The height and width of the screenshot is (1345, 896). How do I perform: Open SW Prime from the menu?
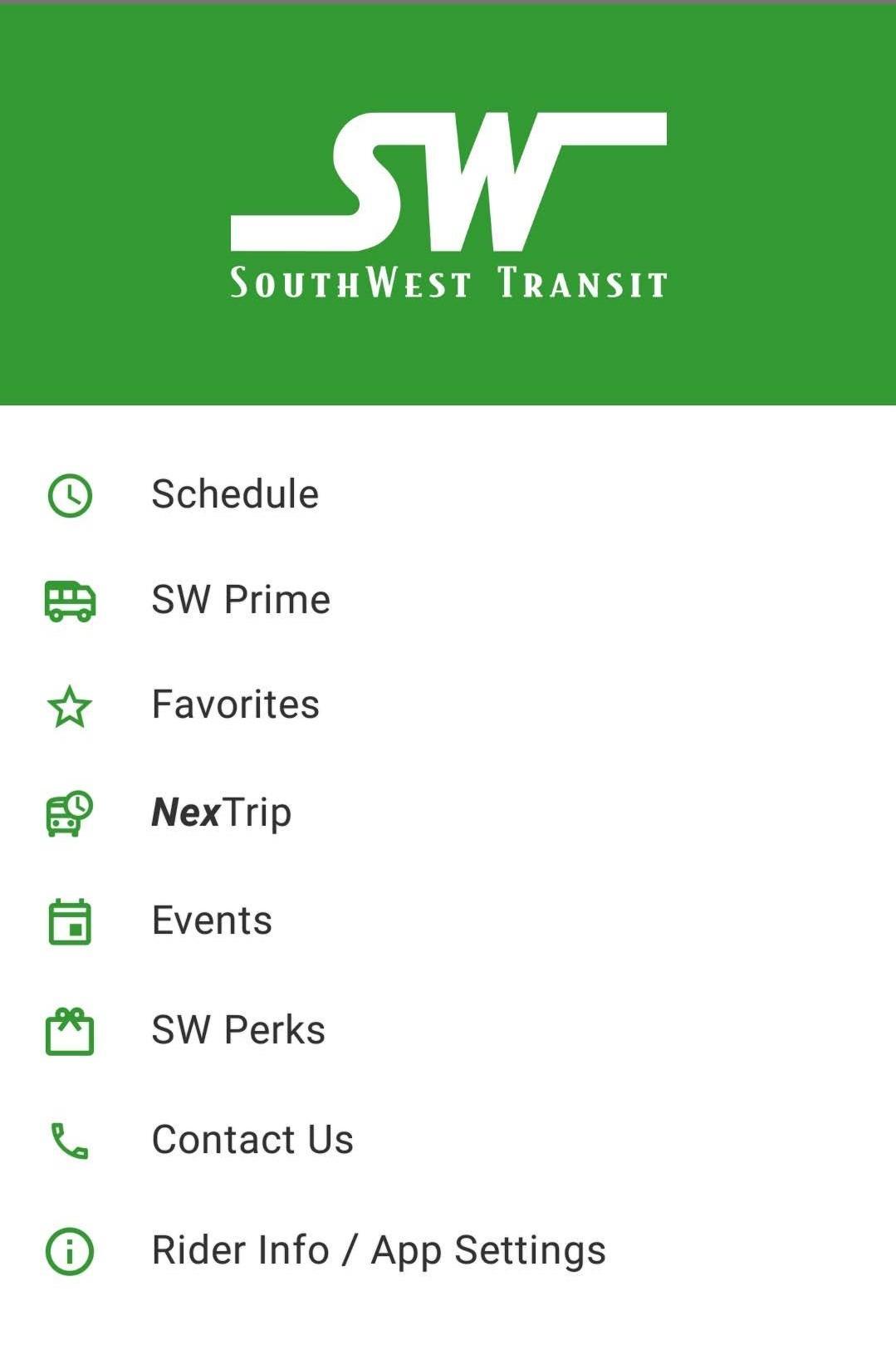click(x=240, y=600)
